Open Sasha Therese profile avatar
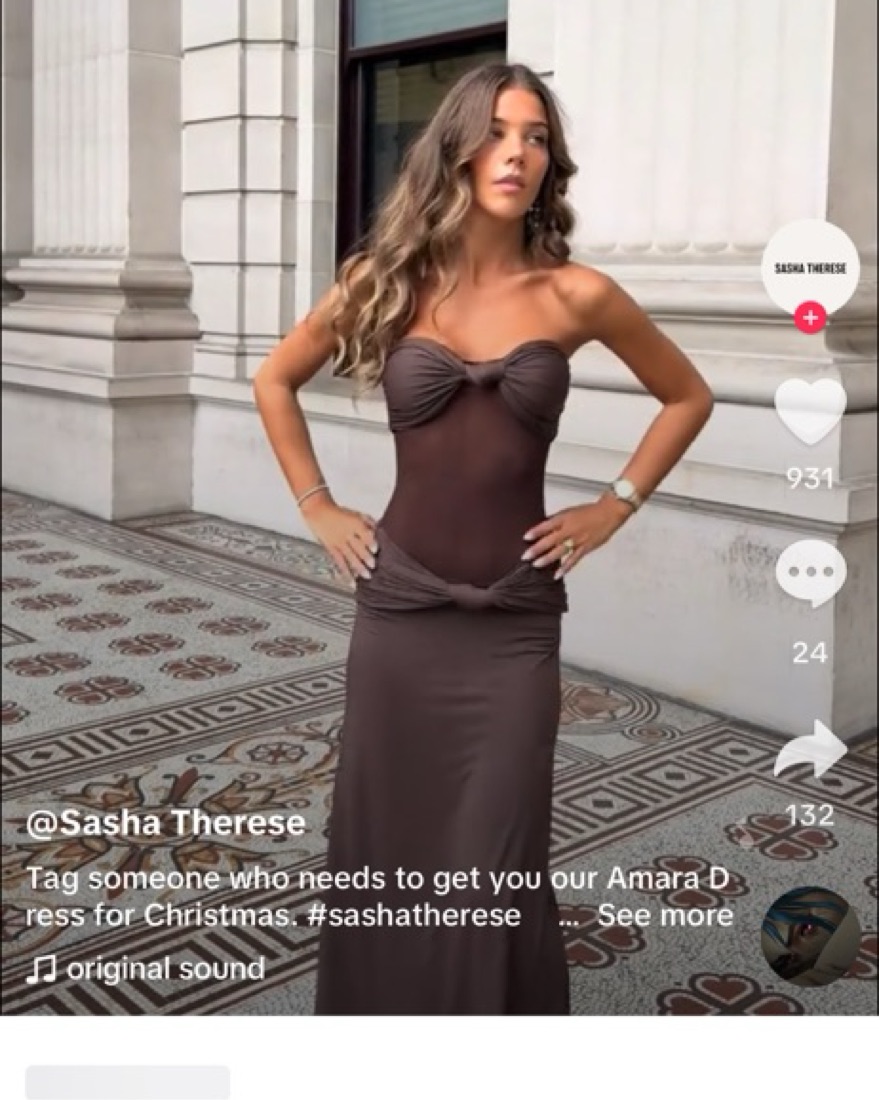This screenshot has height=1100, width=879. [x=810, y=267]
